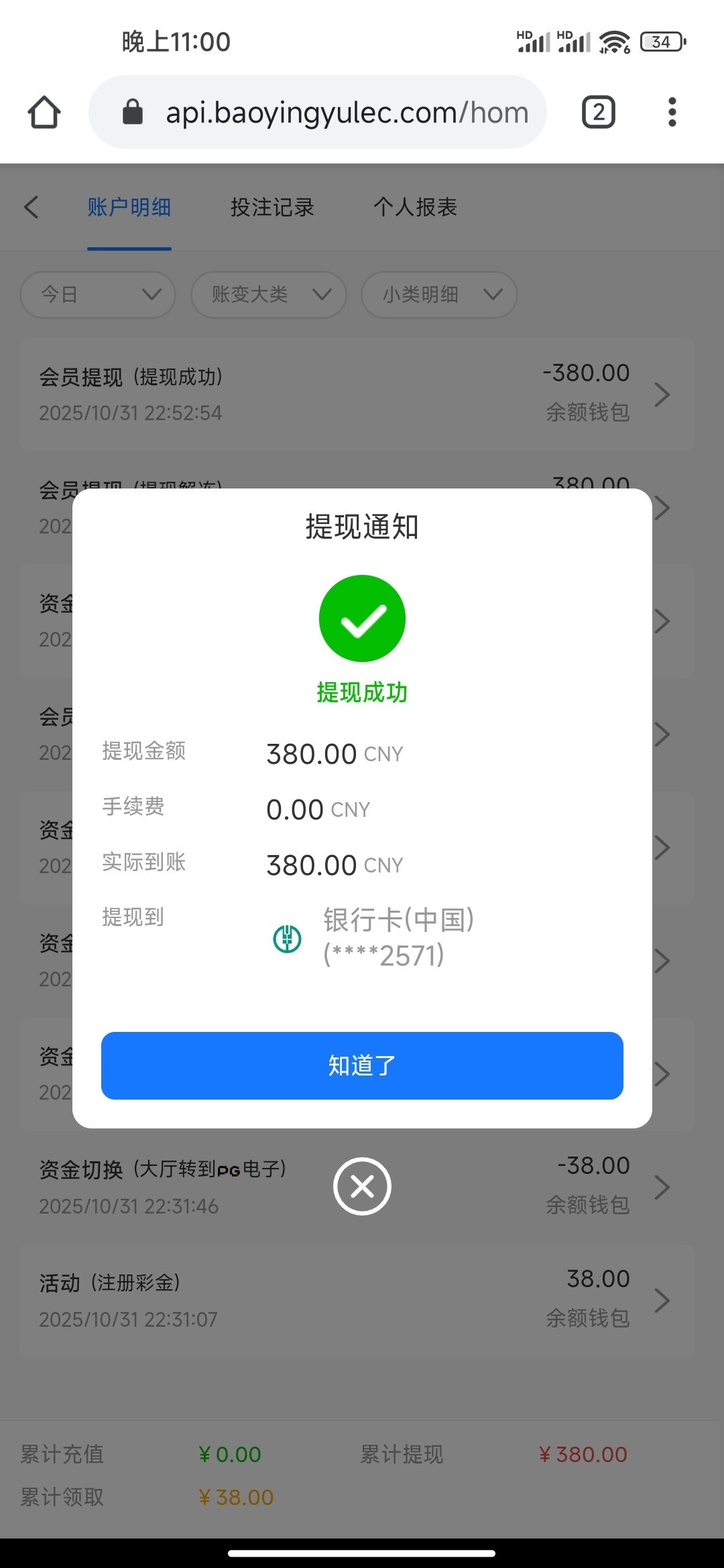
Task: Go to the browser home page
Action: tap(44, 112)
